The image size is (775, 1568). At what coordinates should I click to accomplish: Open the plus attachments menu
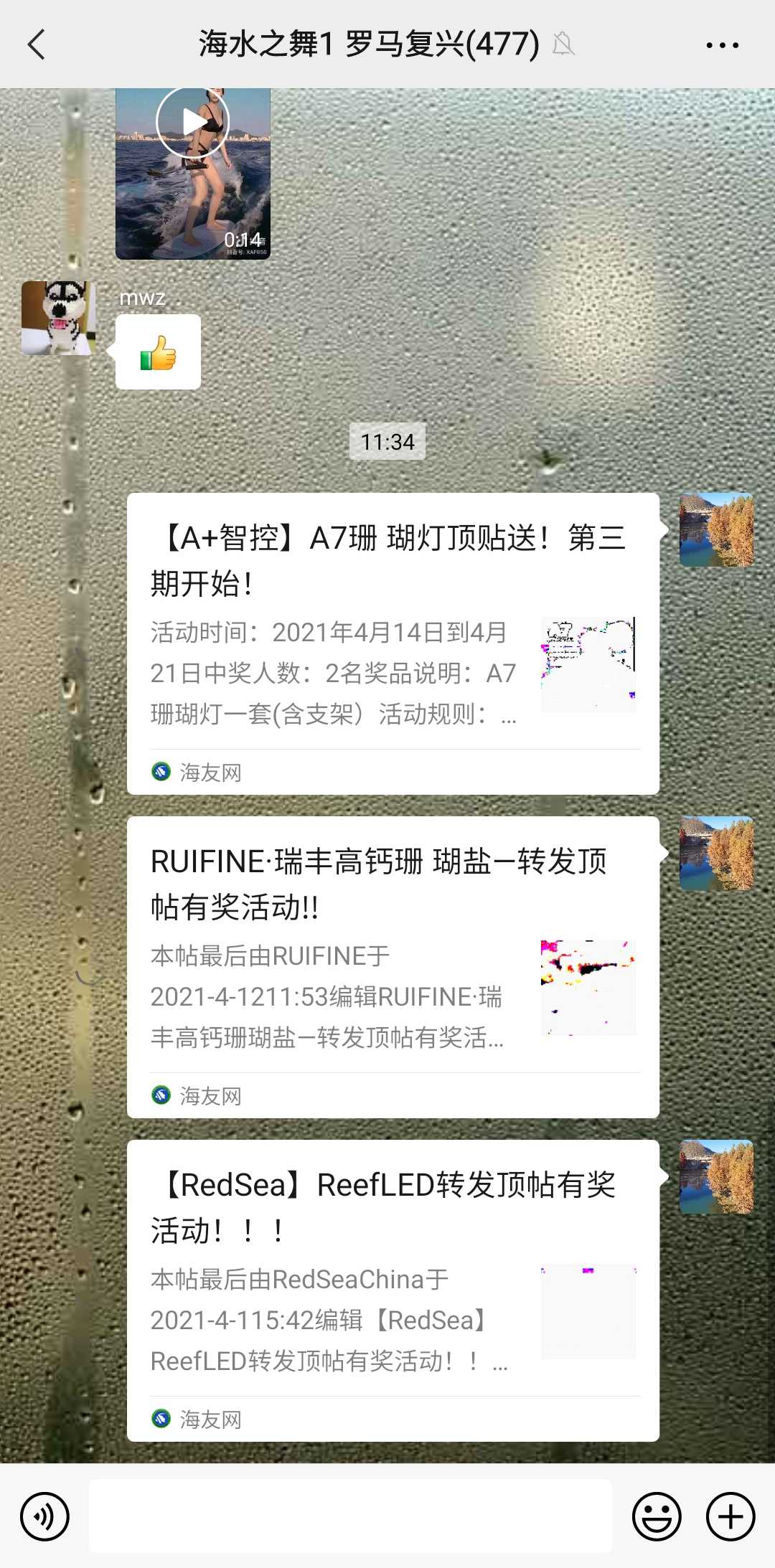[730, 1516]
